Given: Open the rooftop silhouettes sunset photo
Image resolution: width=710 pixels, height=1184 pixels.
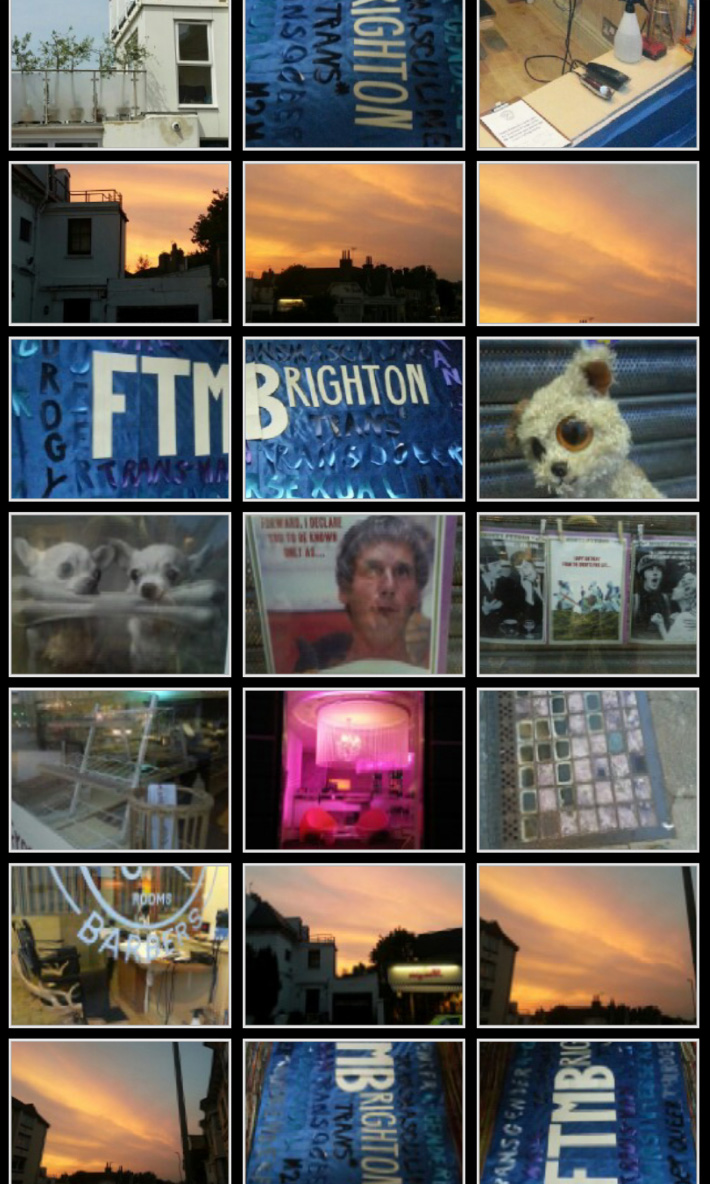Looking at the screenshot, I should [x=354, y=243].
